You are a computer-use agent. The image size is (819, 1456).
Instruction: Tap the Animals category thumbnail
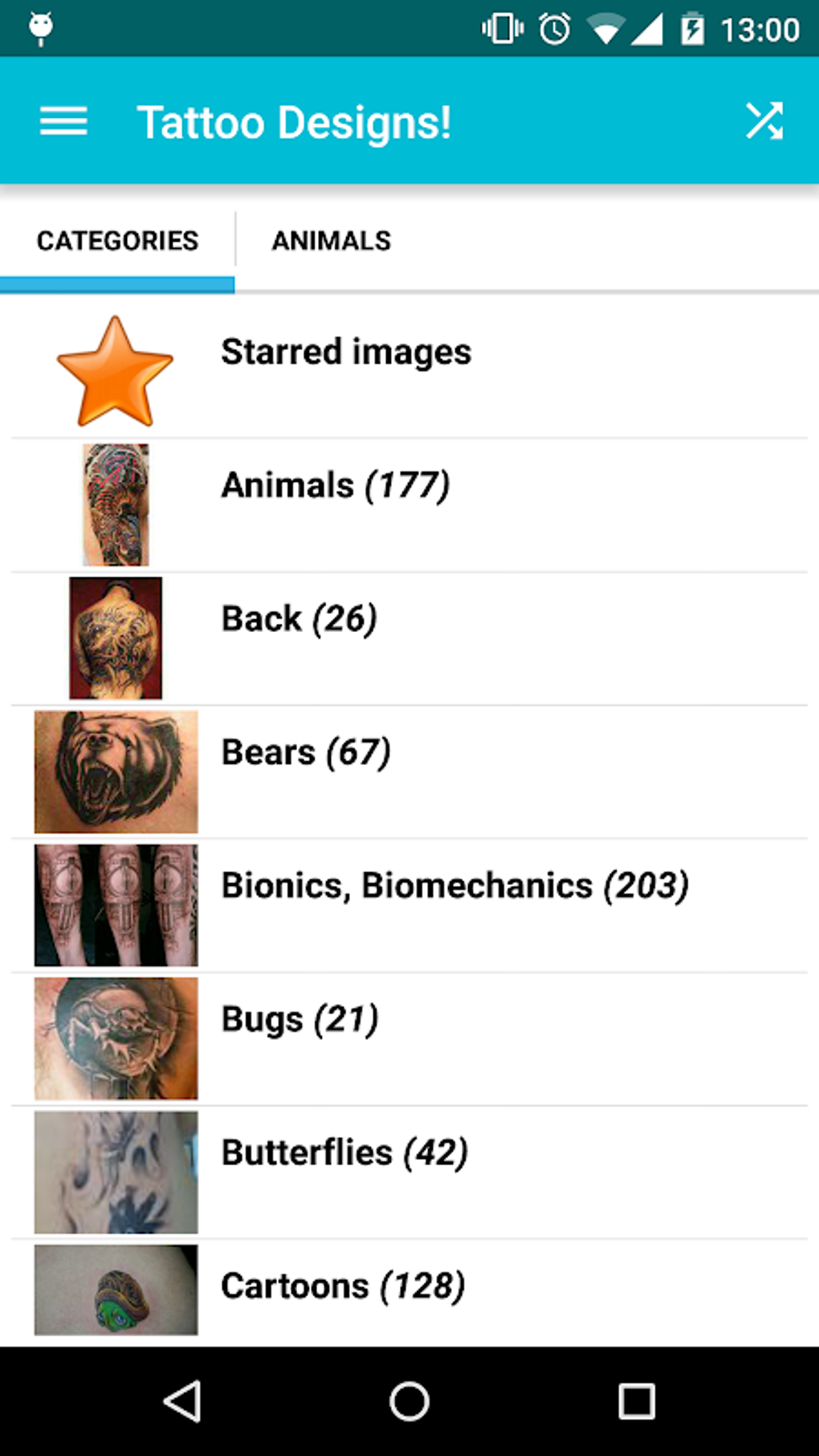116,504
